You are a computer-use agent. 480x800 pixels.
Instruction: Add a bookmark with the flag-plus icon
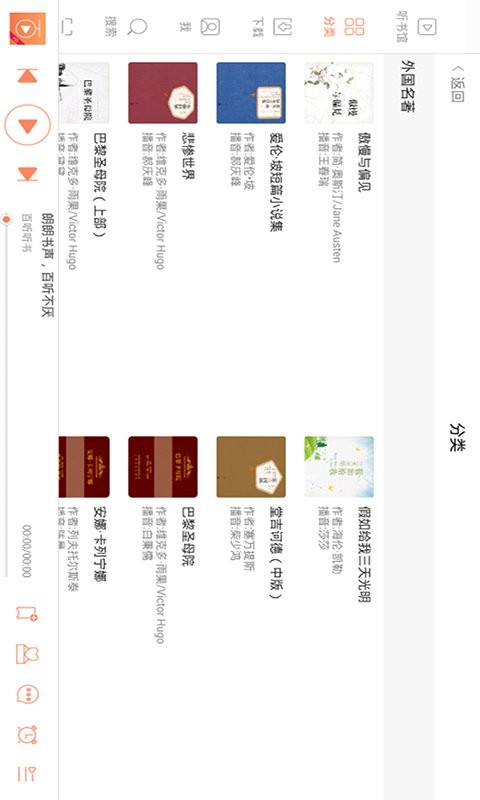tap(27, 612)
